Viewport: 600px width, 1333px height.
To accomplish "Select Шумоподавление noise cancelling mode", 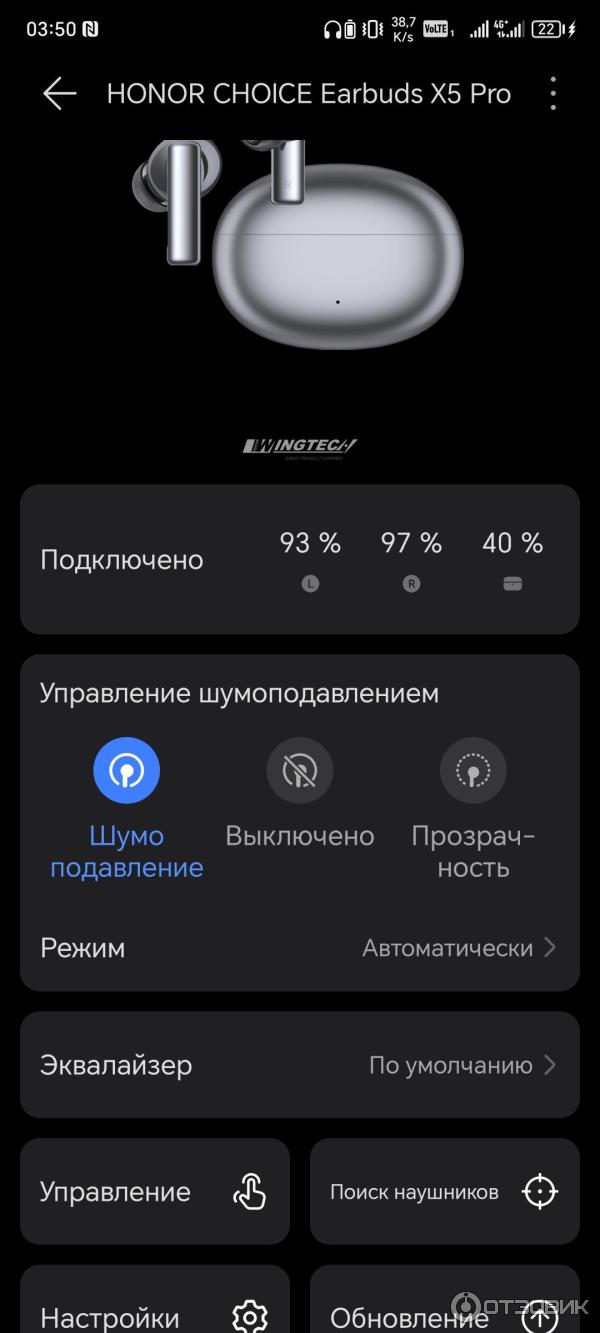I will [127, 771].
